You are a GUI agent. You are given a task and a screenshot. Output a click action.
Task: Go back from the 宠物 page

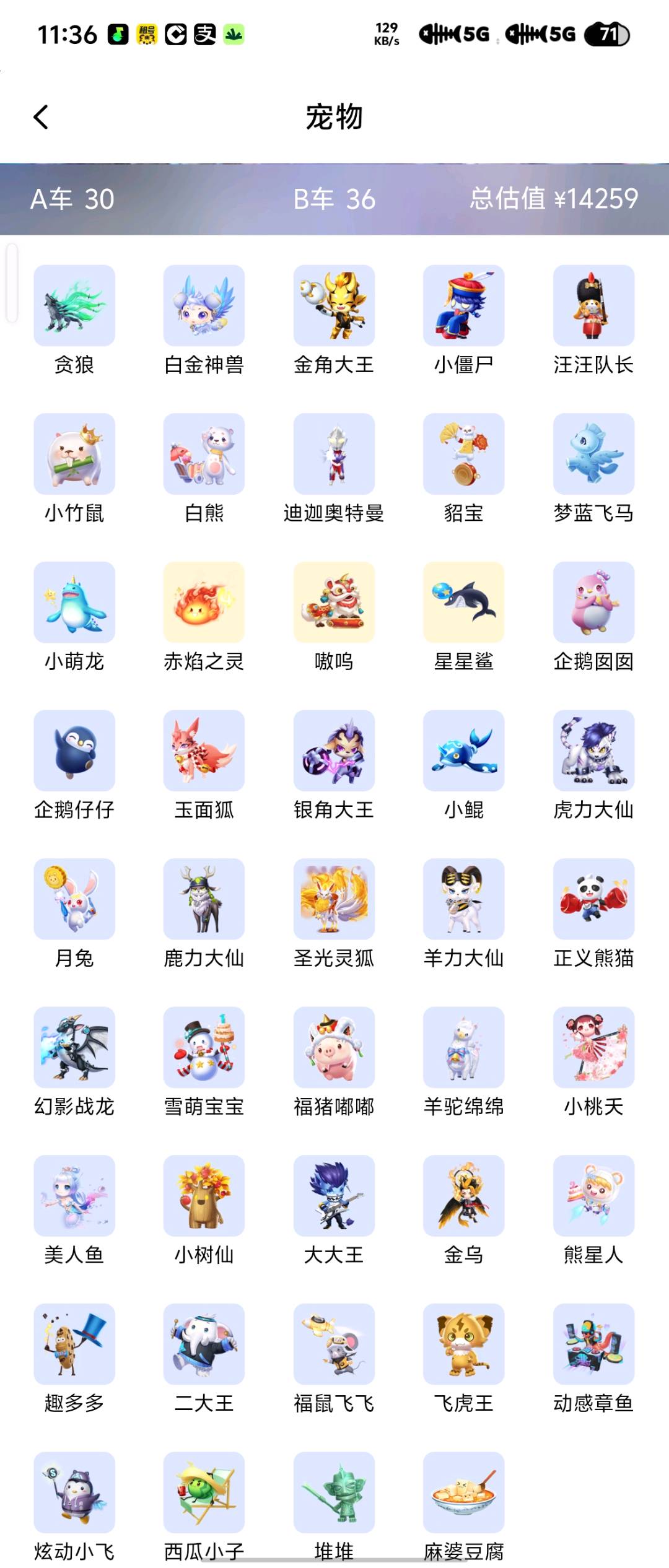[41, 117]
